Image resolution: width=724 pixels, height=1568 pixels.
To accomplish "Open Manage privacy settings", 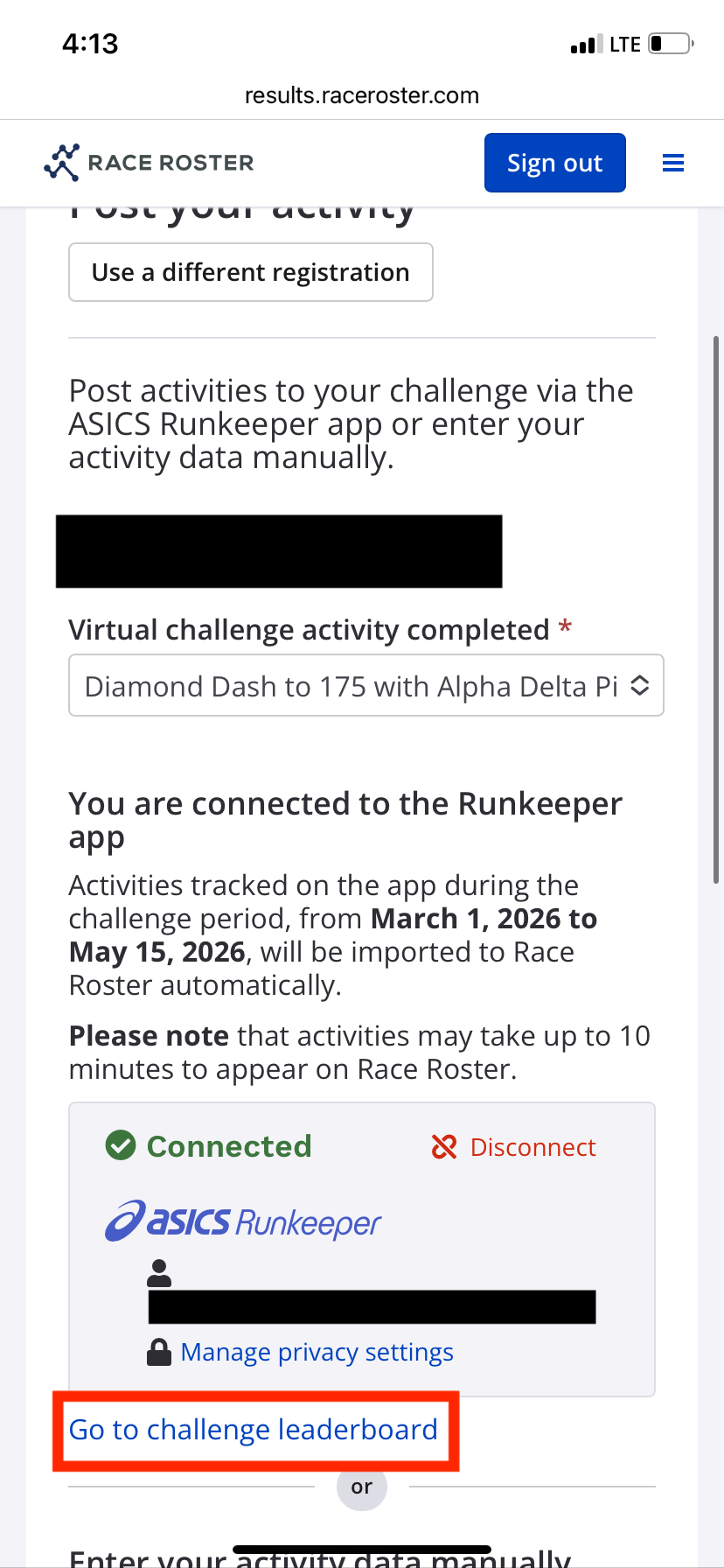I will (316, 1353).
